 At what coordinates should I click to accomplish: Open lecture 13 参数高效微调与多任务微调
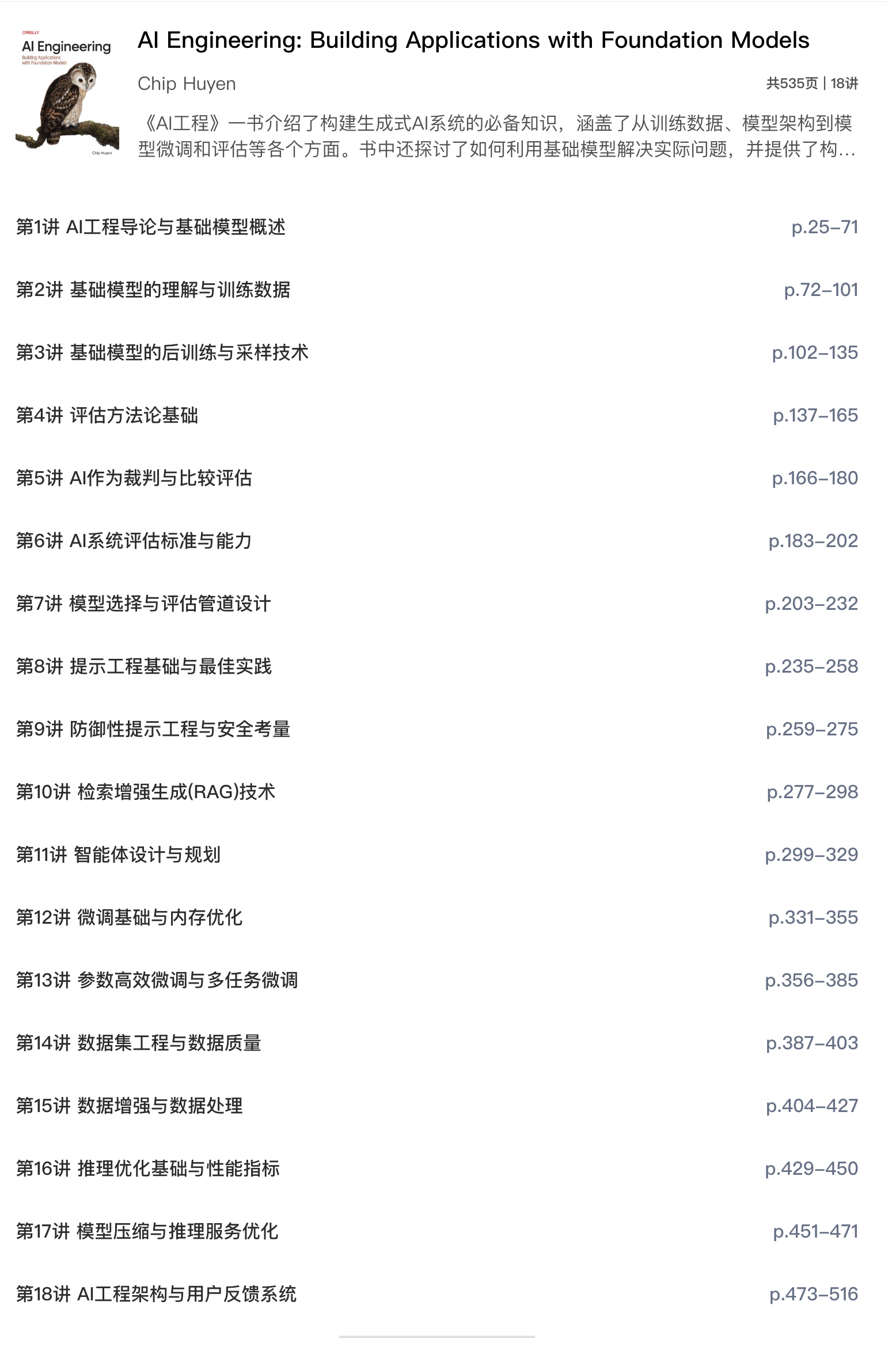[437, 980]
